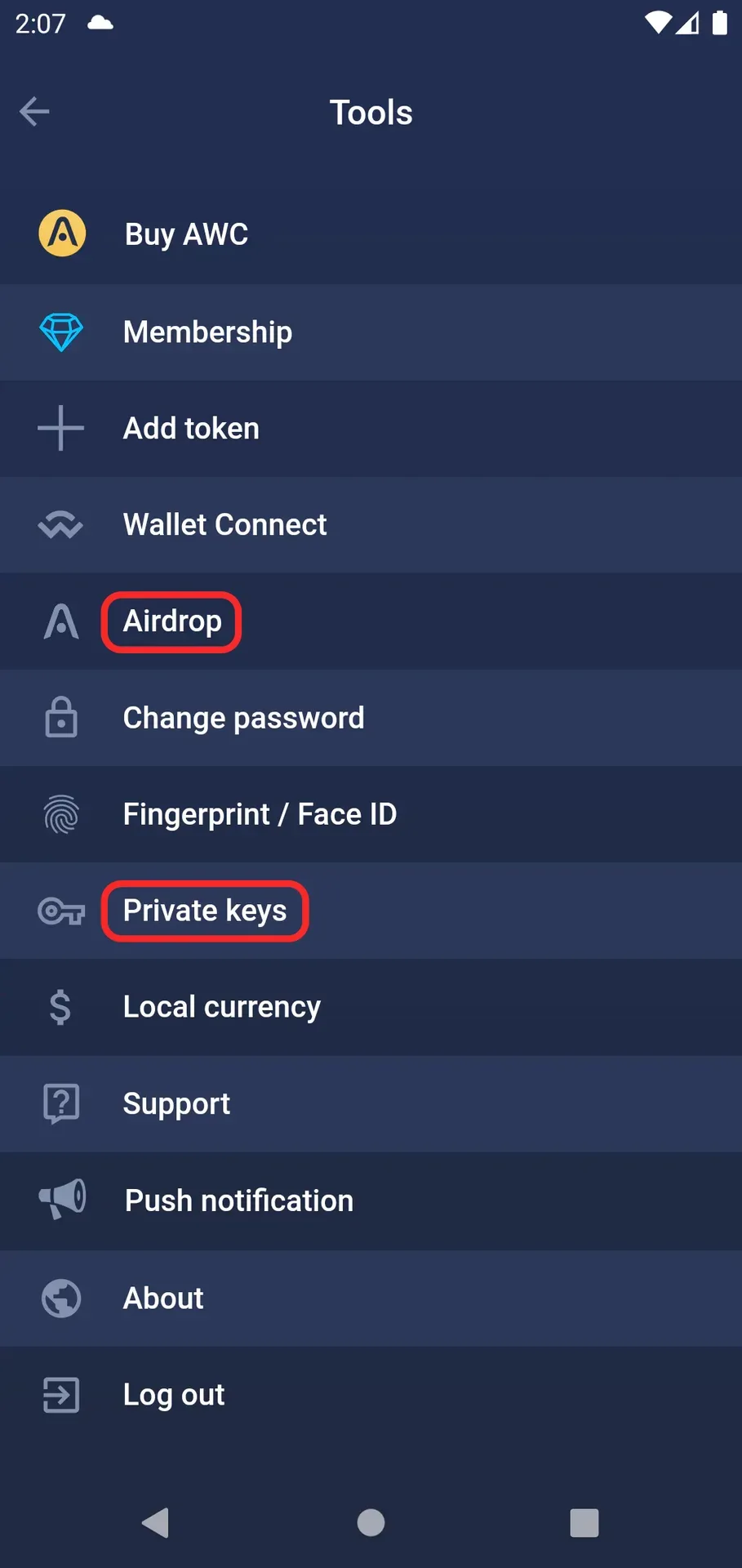Select the Change password lock icon
This screenshot has width=742, height=1568.
tap(60, 717)
